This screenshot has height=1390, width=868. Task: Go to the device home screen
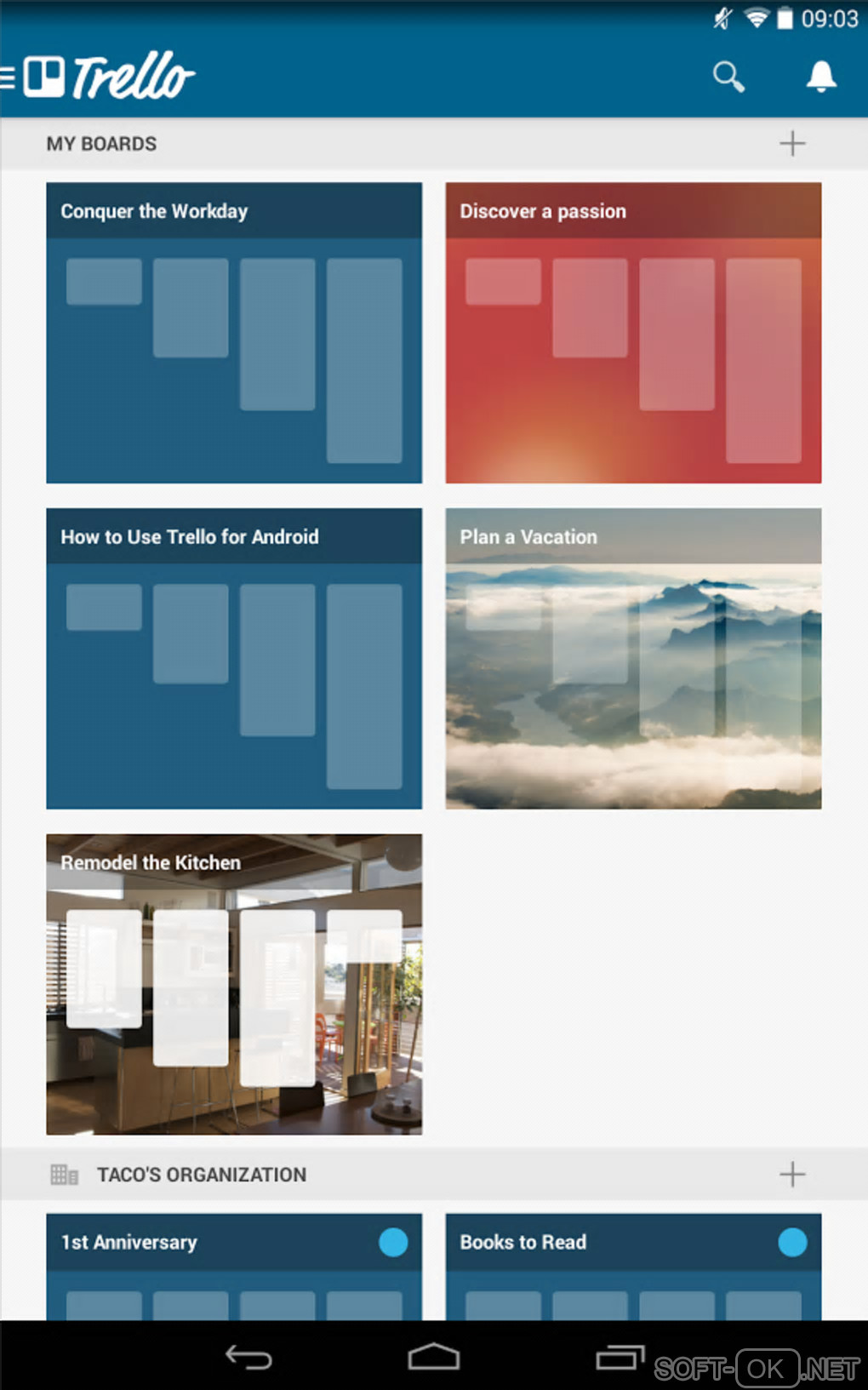tap(434, 1357)
